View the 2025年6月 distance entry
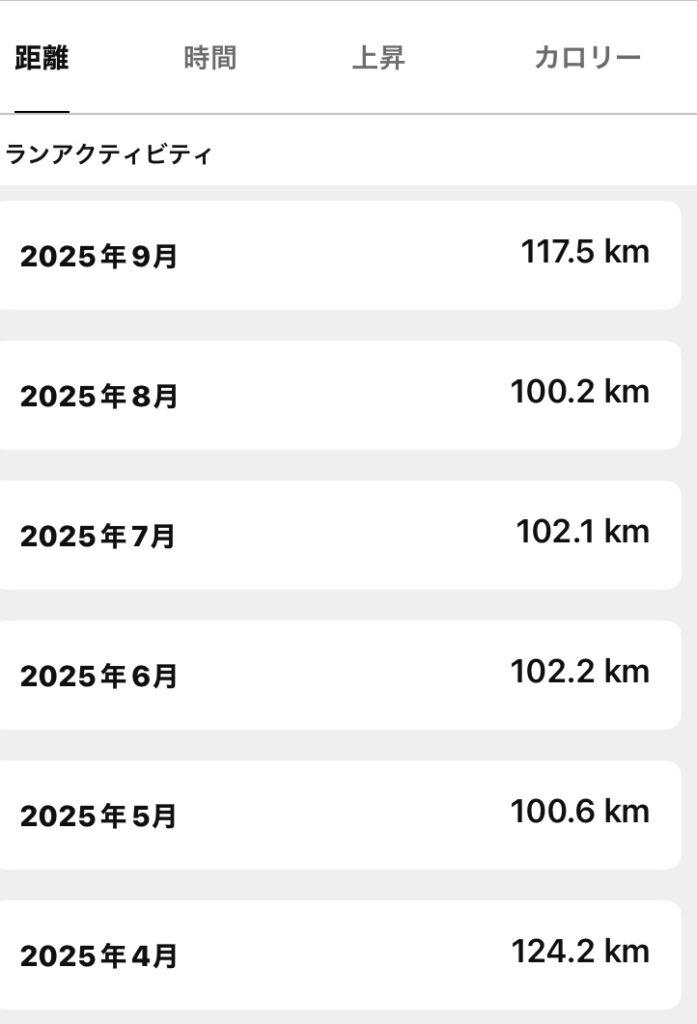Viewport: 697px width, 1024px height. [x=338, y=675]
